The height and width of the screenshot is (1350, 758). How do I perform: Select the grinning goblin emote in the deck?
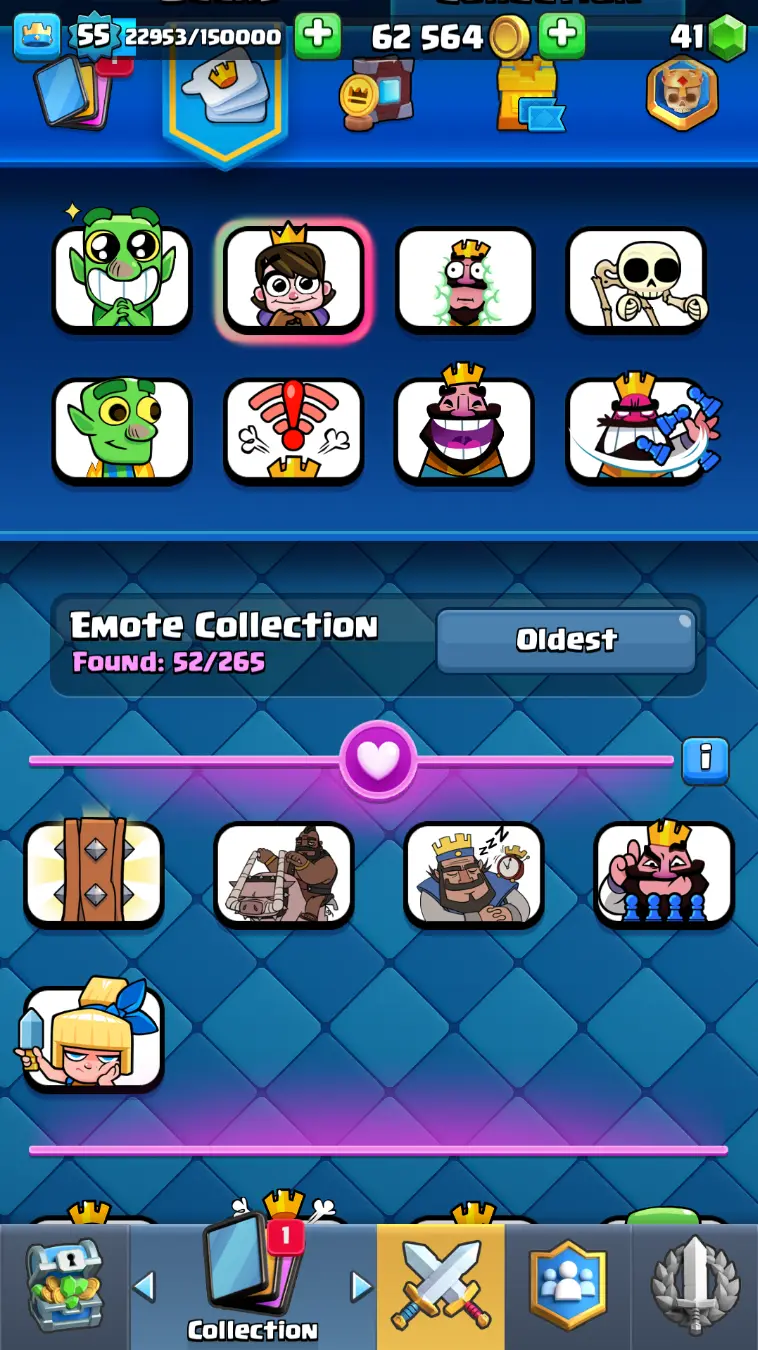coord(122,278)
